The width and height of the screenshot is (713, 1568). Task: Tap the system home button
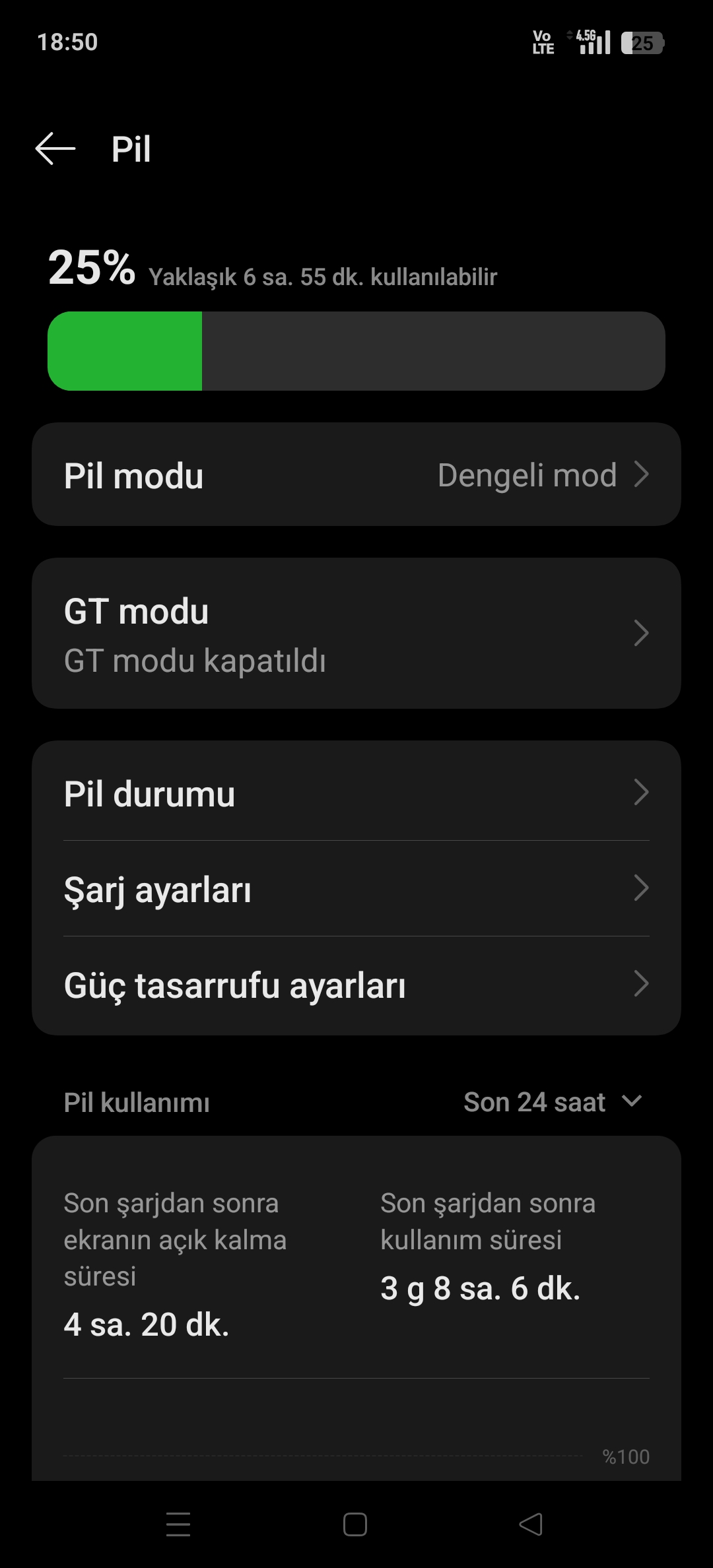pyautogui.click(x=355, y=1524)
